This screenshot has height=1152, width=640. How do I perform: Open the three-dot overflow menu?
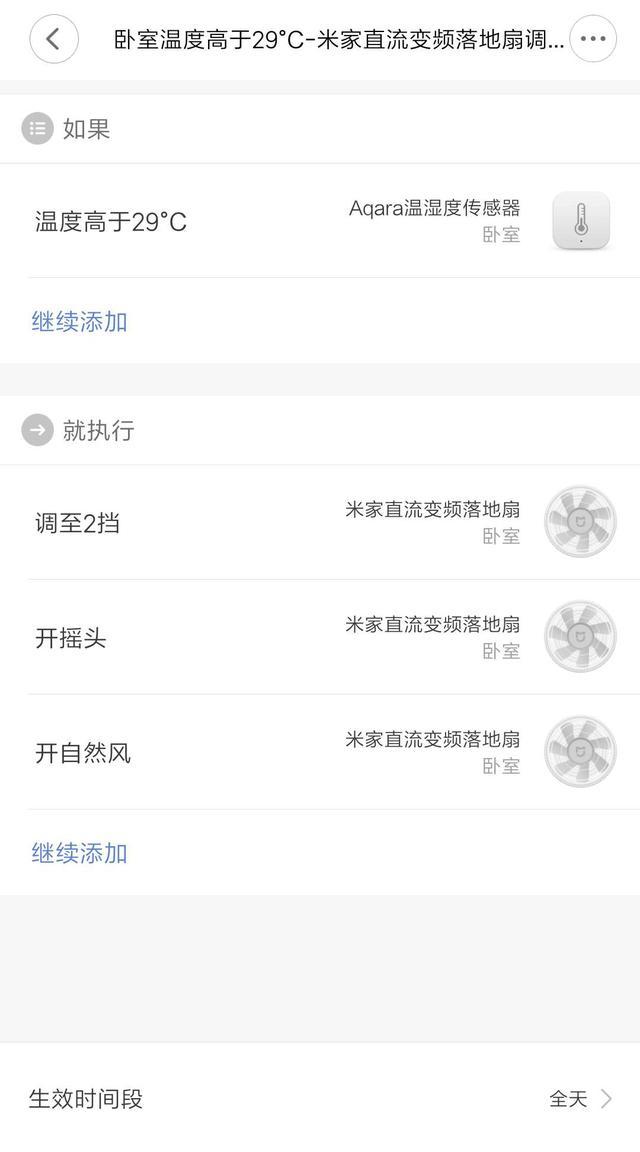(593, 40)
